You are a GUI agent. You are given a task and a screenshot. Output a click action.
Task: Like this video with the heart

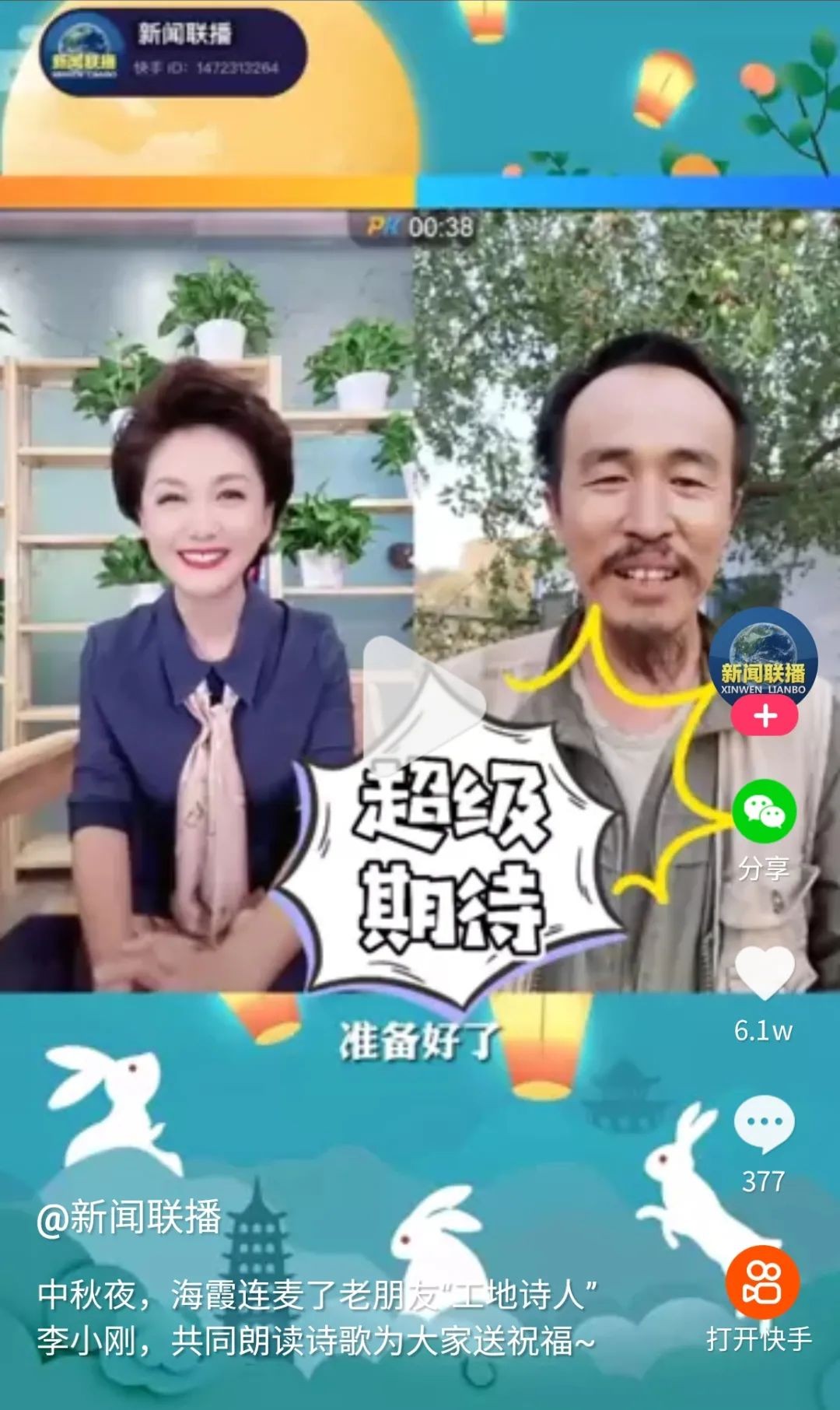764,972
